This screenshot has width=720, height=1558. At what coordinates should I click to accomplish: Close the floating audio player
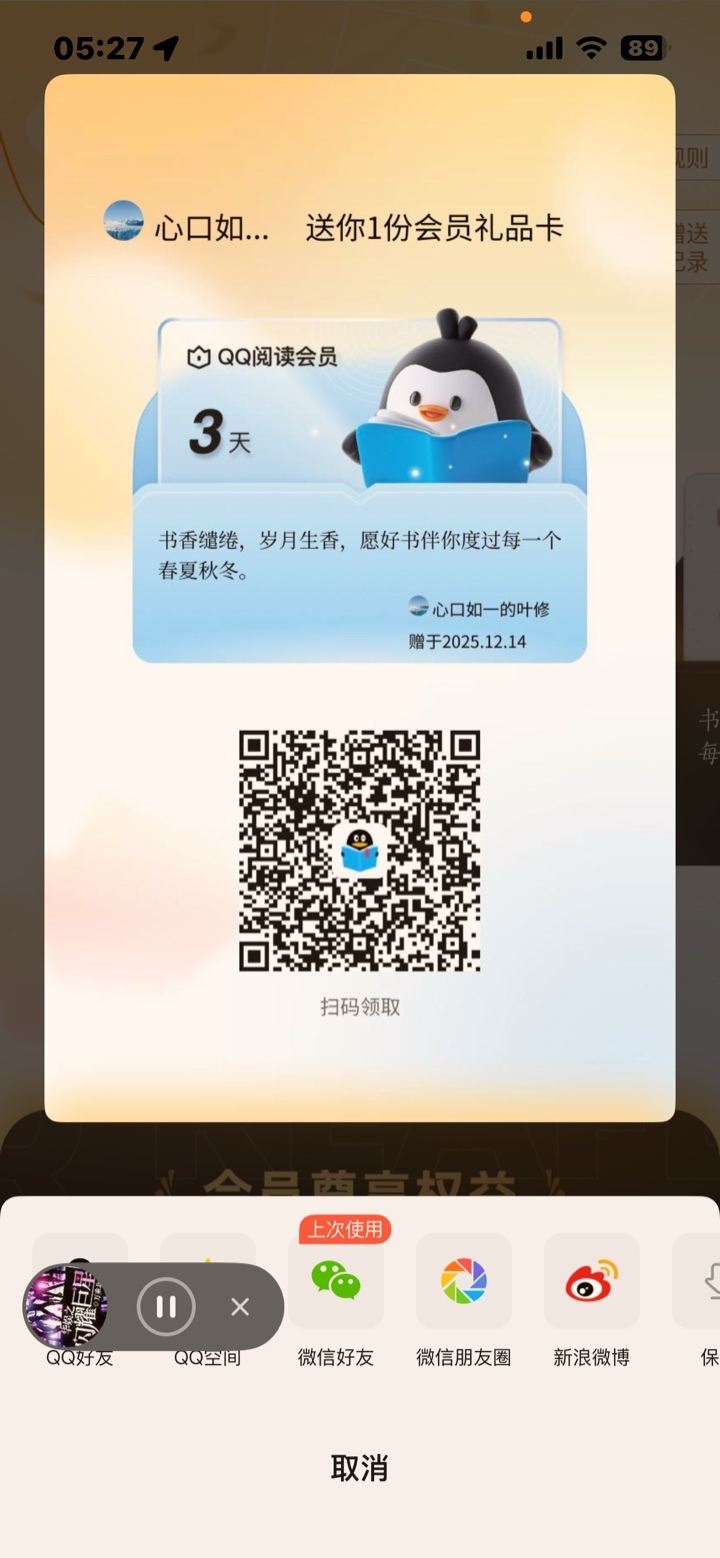[x=240, y=1306]
